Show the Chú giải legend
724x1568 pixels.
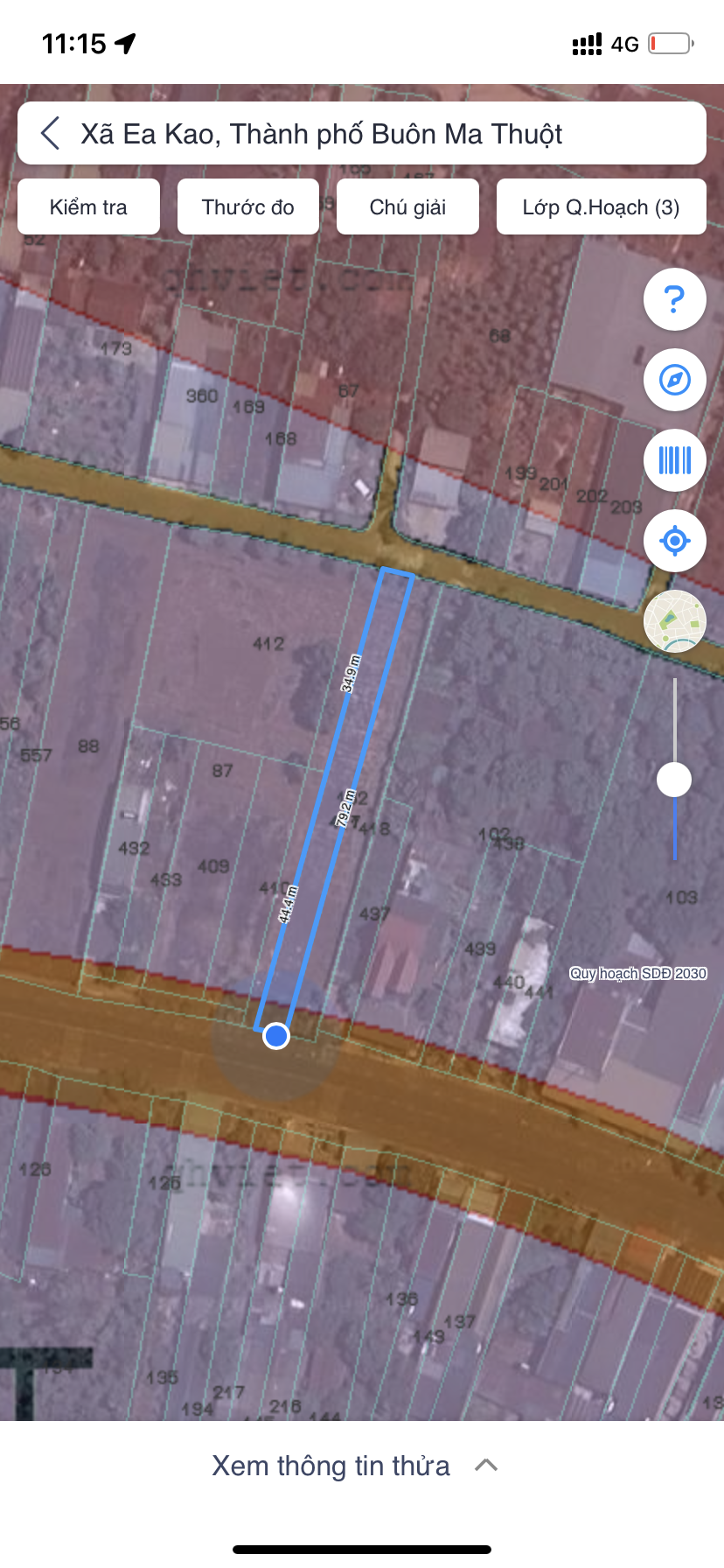click(x=407, y=207)
